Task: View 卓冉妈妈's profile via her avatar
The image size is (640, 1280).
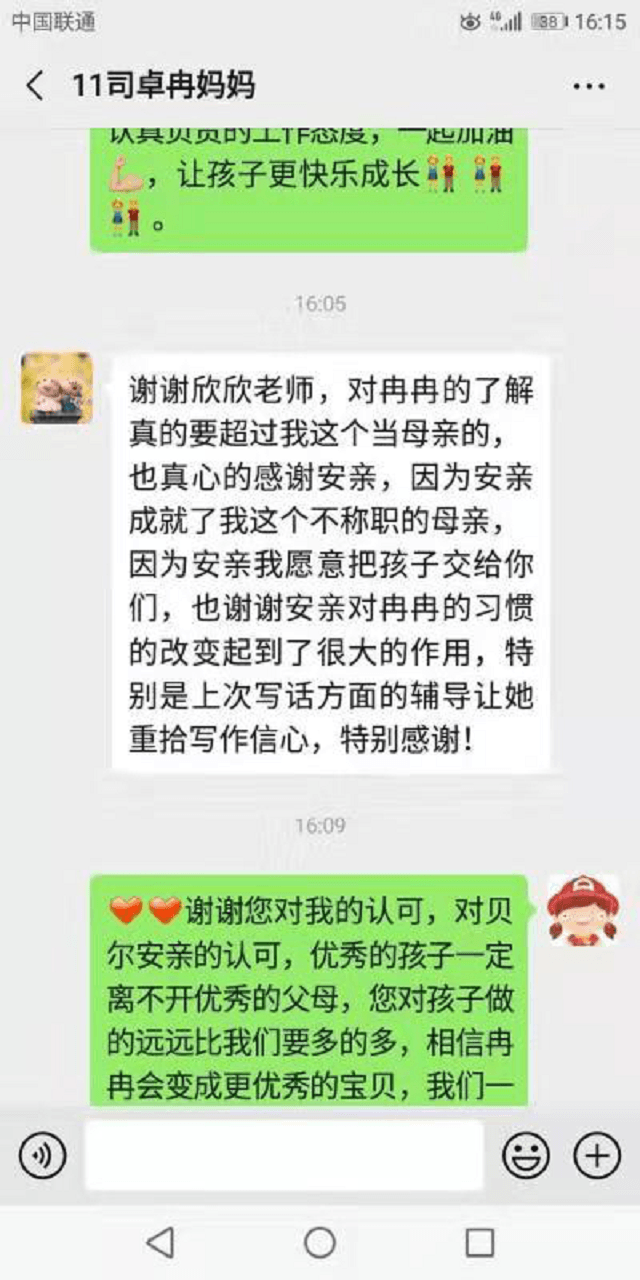Action: pyautogui.click(x=57, y=388)
